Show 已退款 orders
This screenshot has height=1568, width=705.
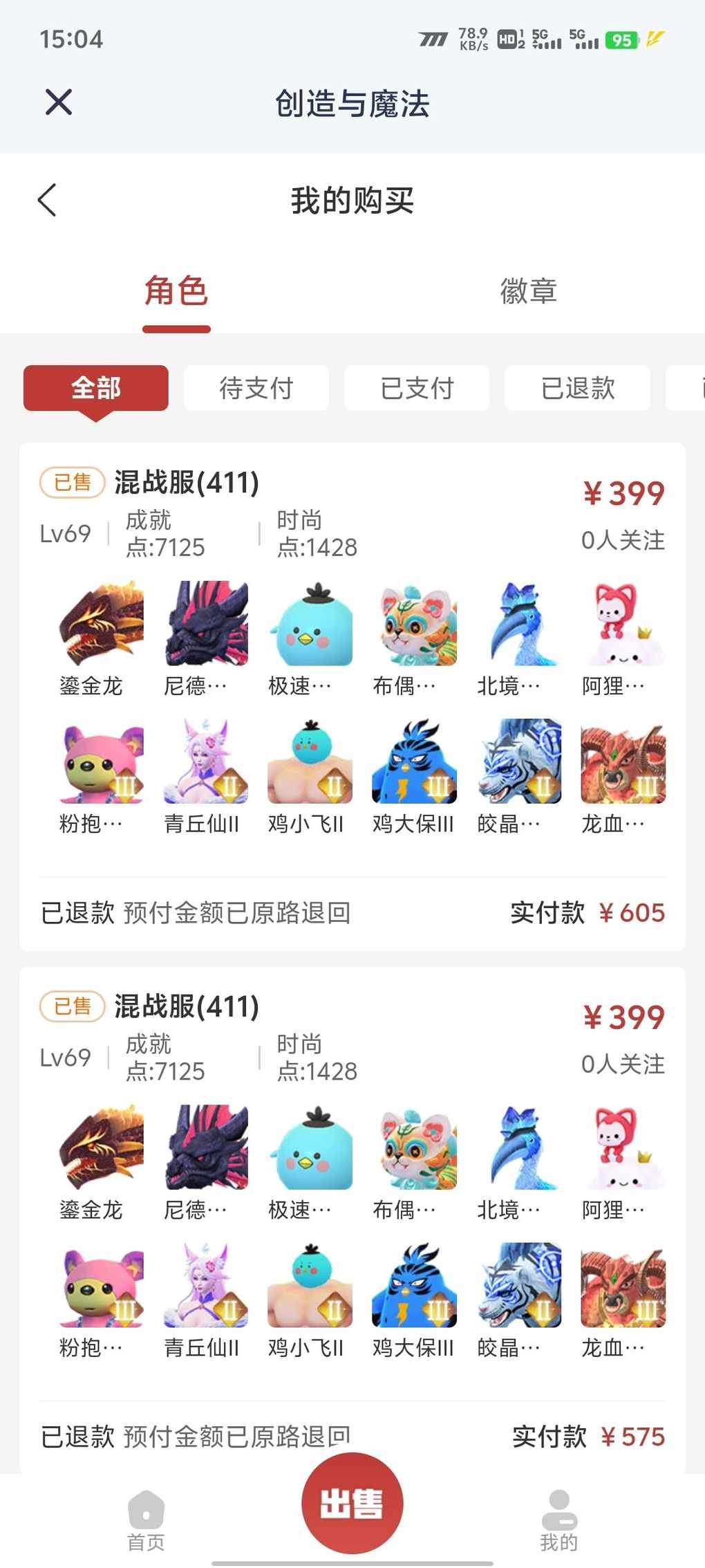[x=578, y=388]
